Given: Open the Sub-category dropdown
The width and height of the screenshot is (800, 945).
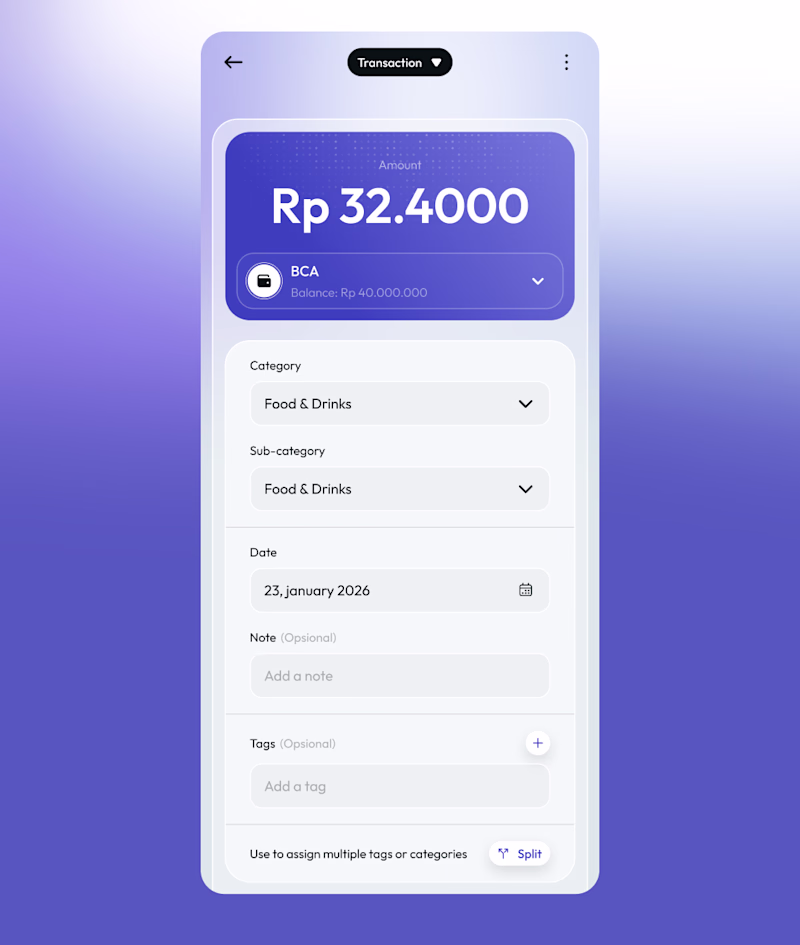Looking at the screenshot, I should [400, 489].
